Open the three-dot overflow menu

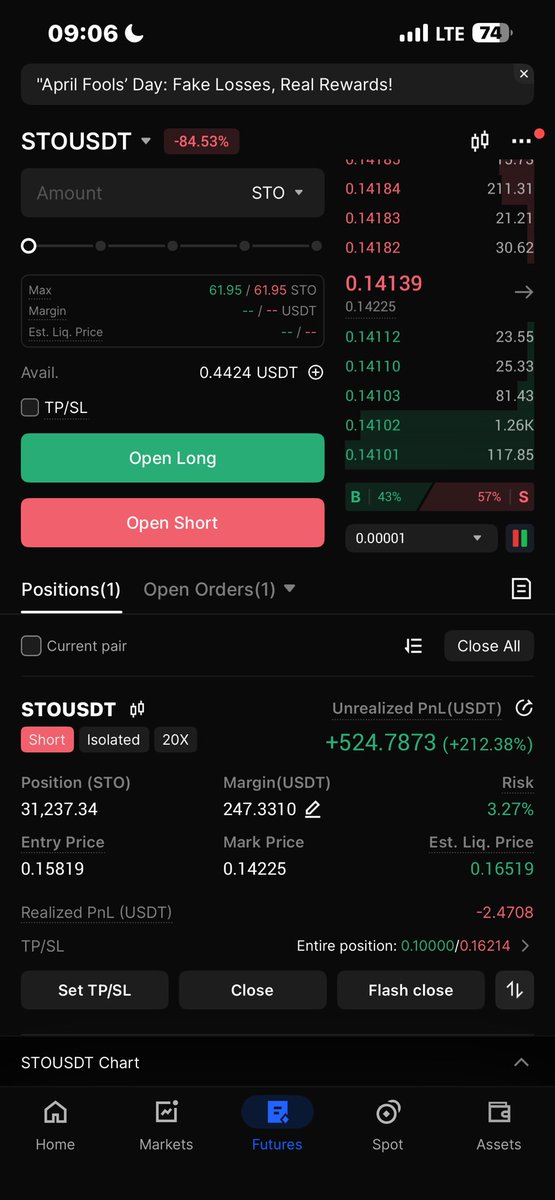[x=522, y=142]
